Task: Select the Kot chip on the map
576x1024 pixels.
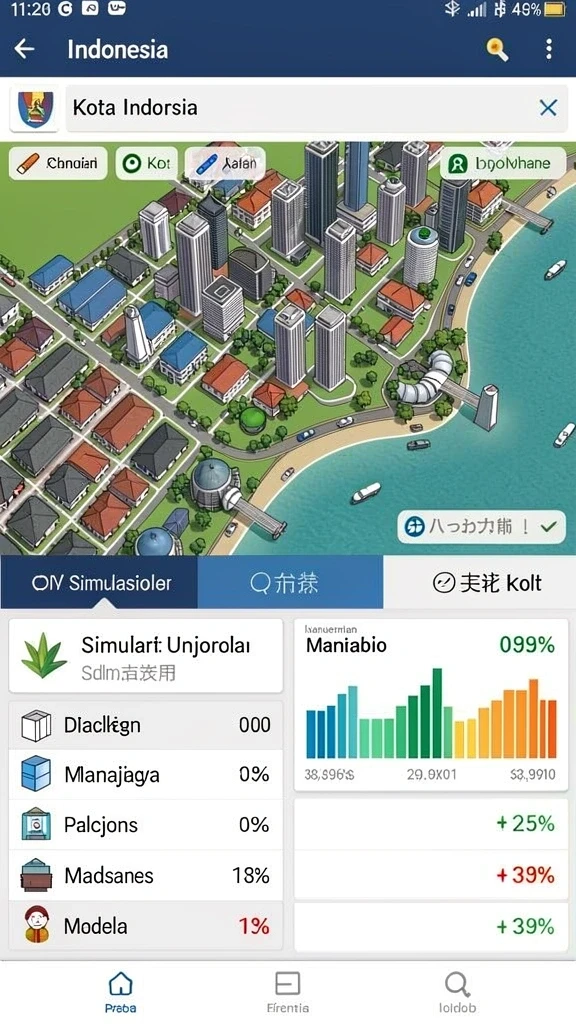Action: 146,163
